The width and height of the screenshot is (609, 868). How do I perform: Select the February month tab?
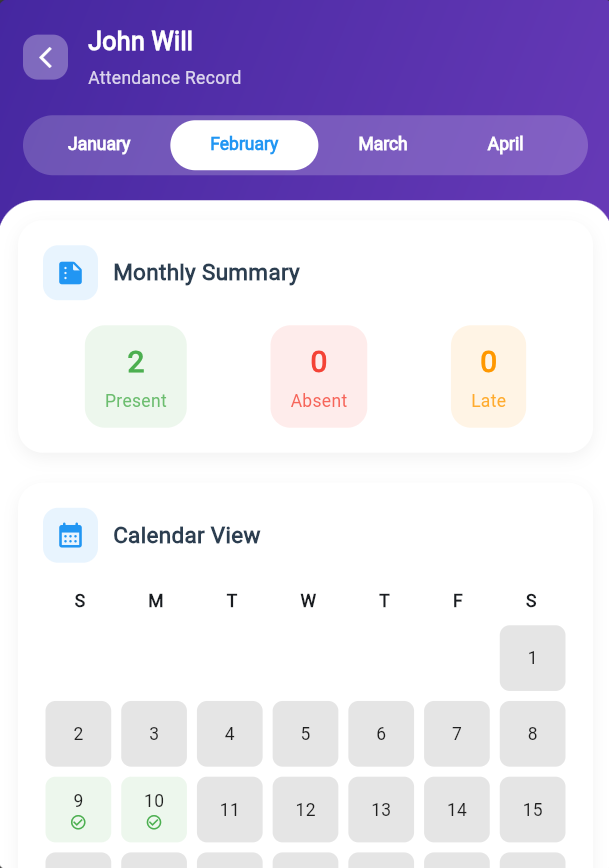244,144
